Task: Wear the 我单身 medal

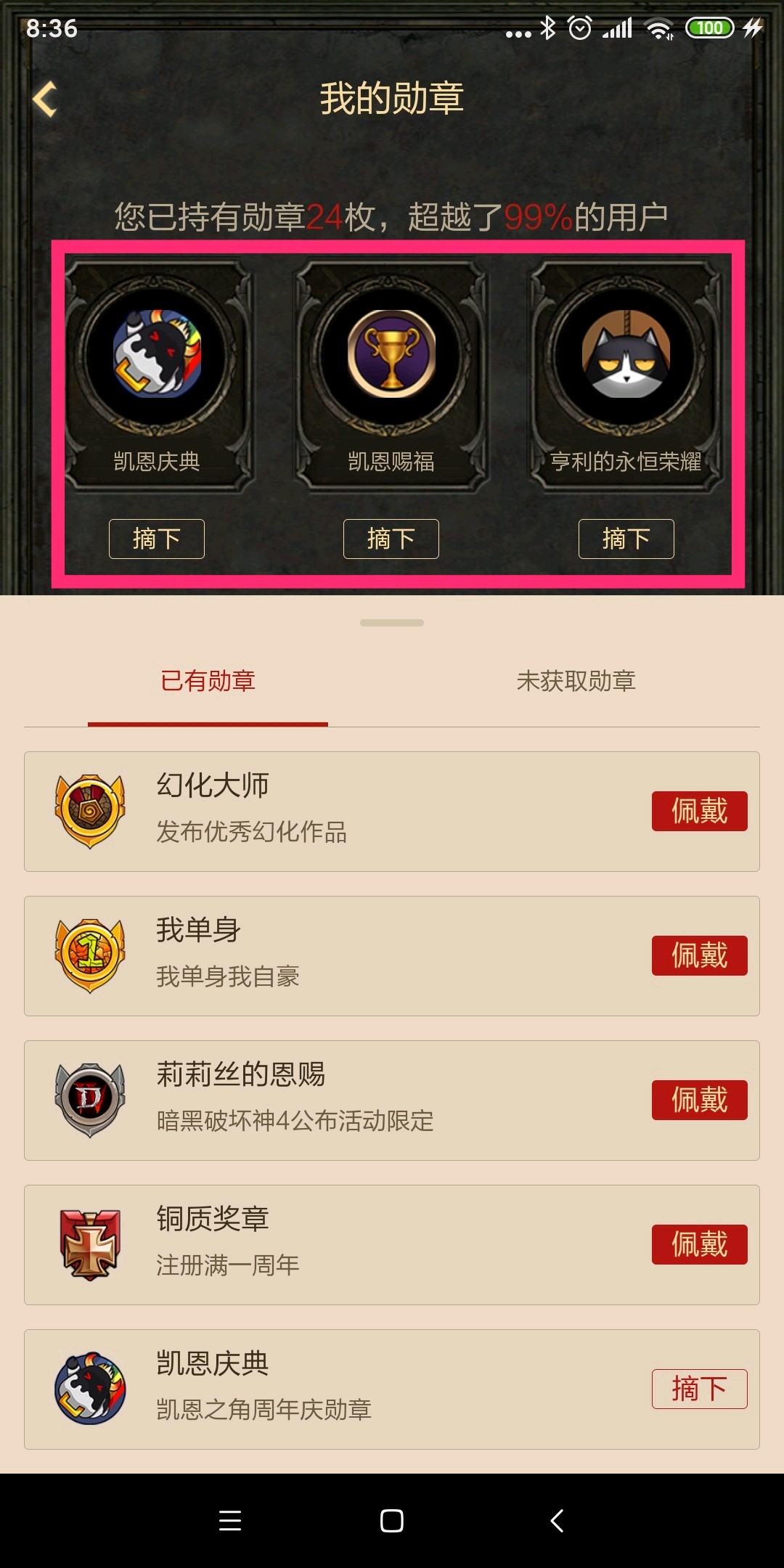Action: pyautogui.click(x=699, y=955)
